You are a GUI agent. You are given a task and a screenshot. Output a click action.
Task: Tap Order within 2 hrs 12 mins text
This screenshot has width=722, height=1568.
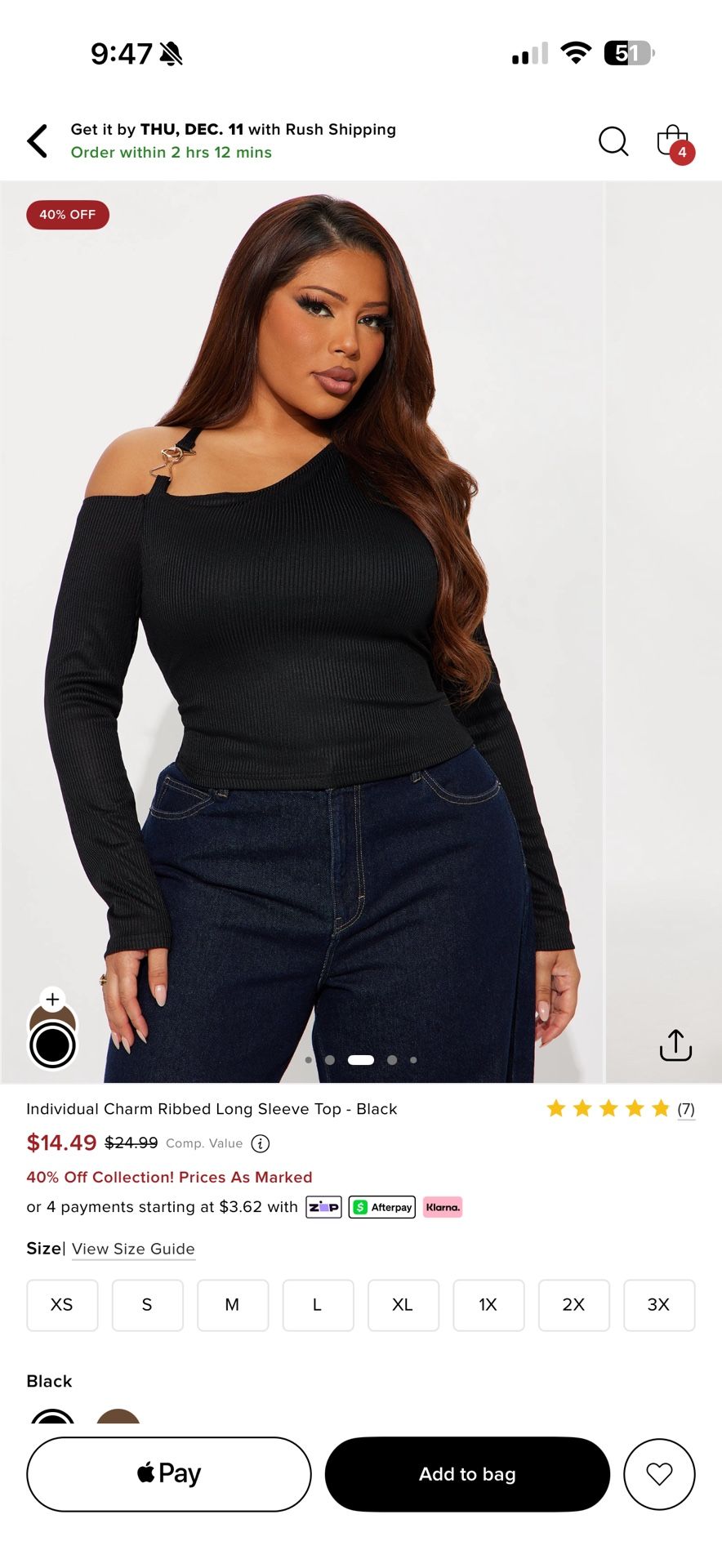171,153
